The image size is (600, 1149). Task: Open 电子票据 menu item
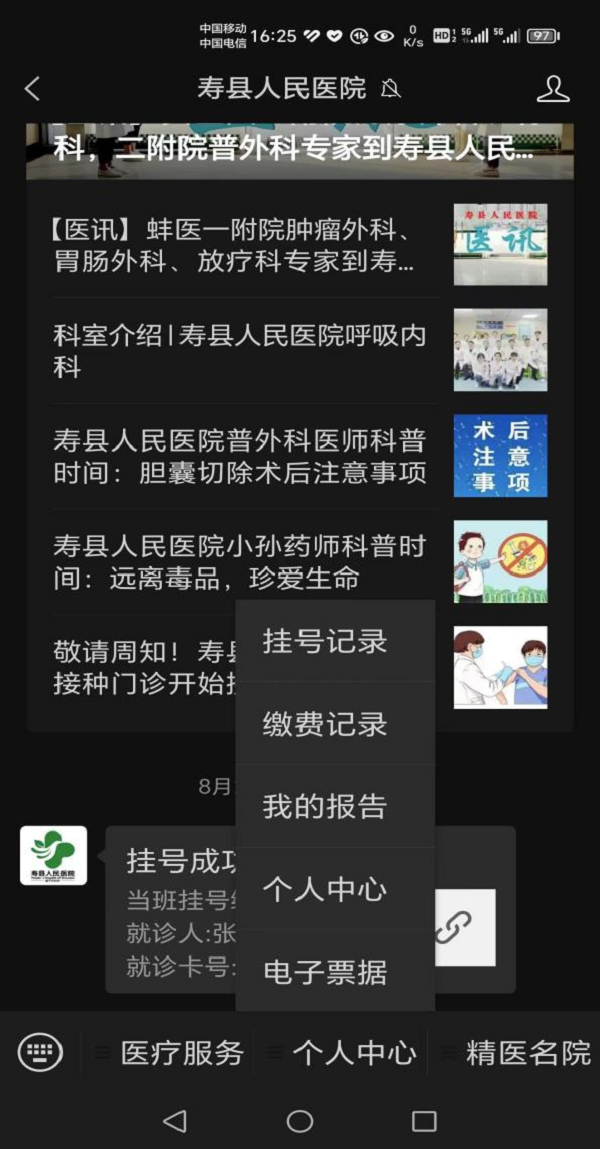(x=325, y=971)
